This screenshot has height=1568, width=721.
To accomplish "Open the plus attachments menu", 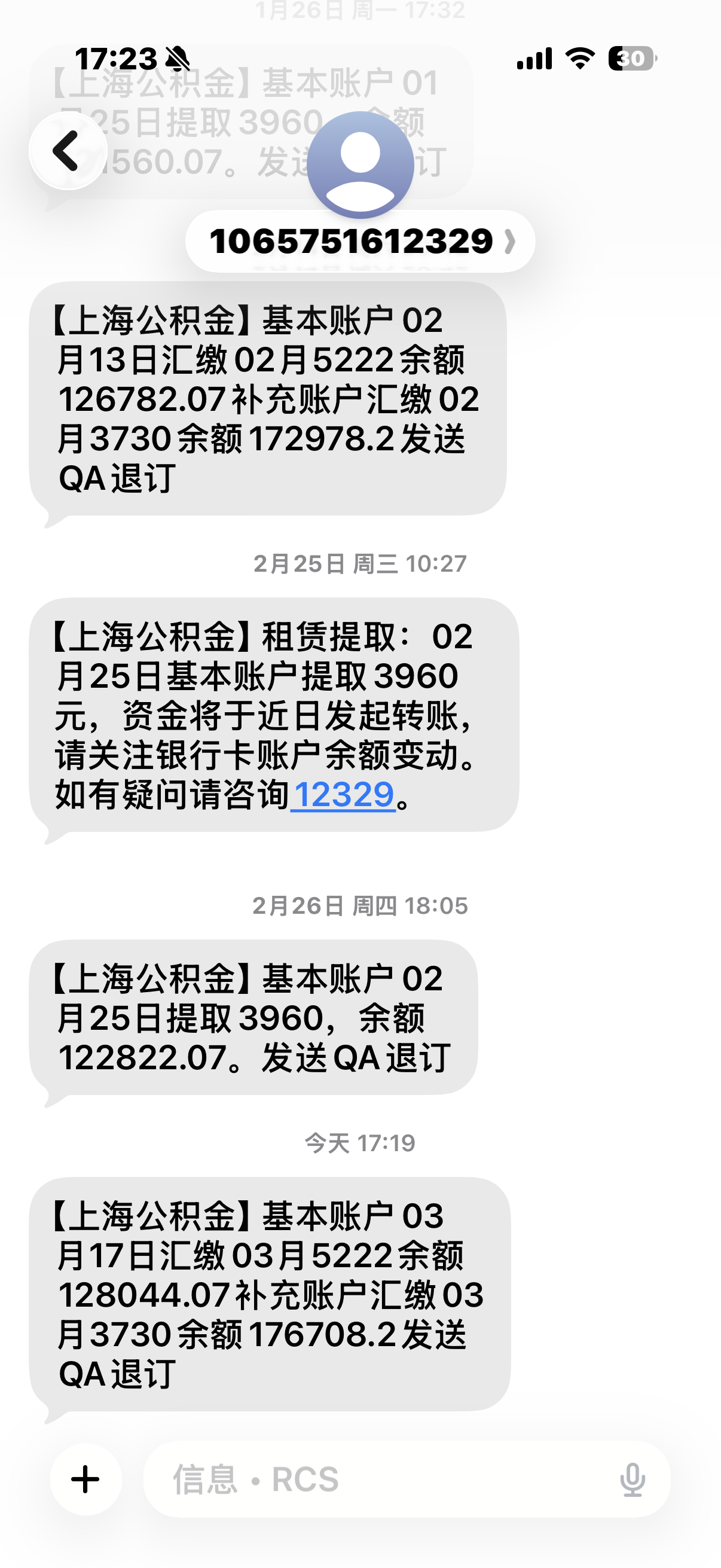I will [85, 1479].
